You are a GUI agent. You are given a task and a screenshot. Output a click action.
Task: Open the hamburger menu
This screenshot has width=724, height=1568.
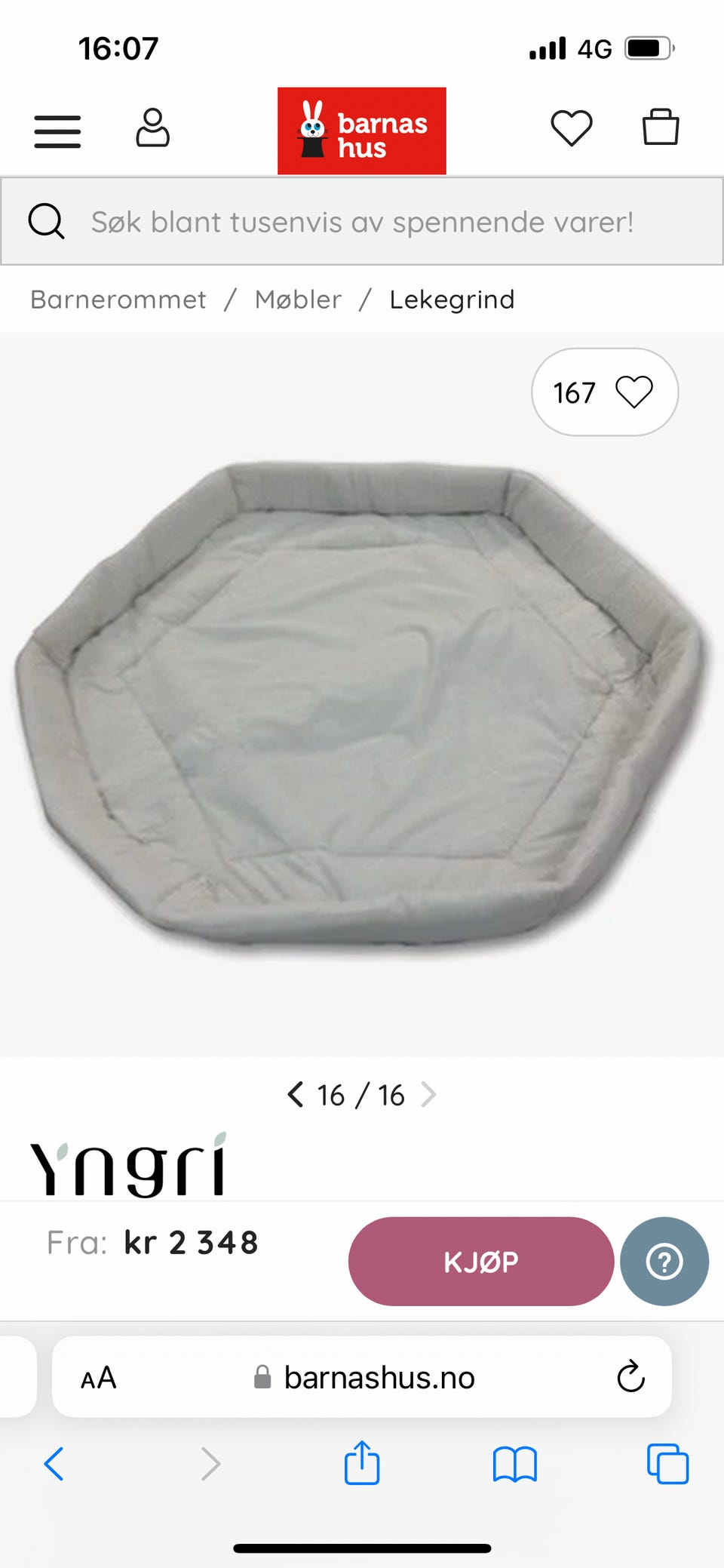[x=57, y=131]
